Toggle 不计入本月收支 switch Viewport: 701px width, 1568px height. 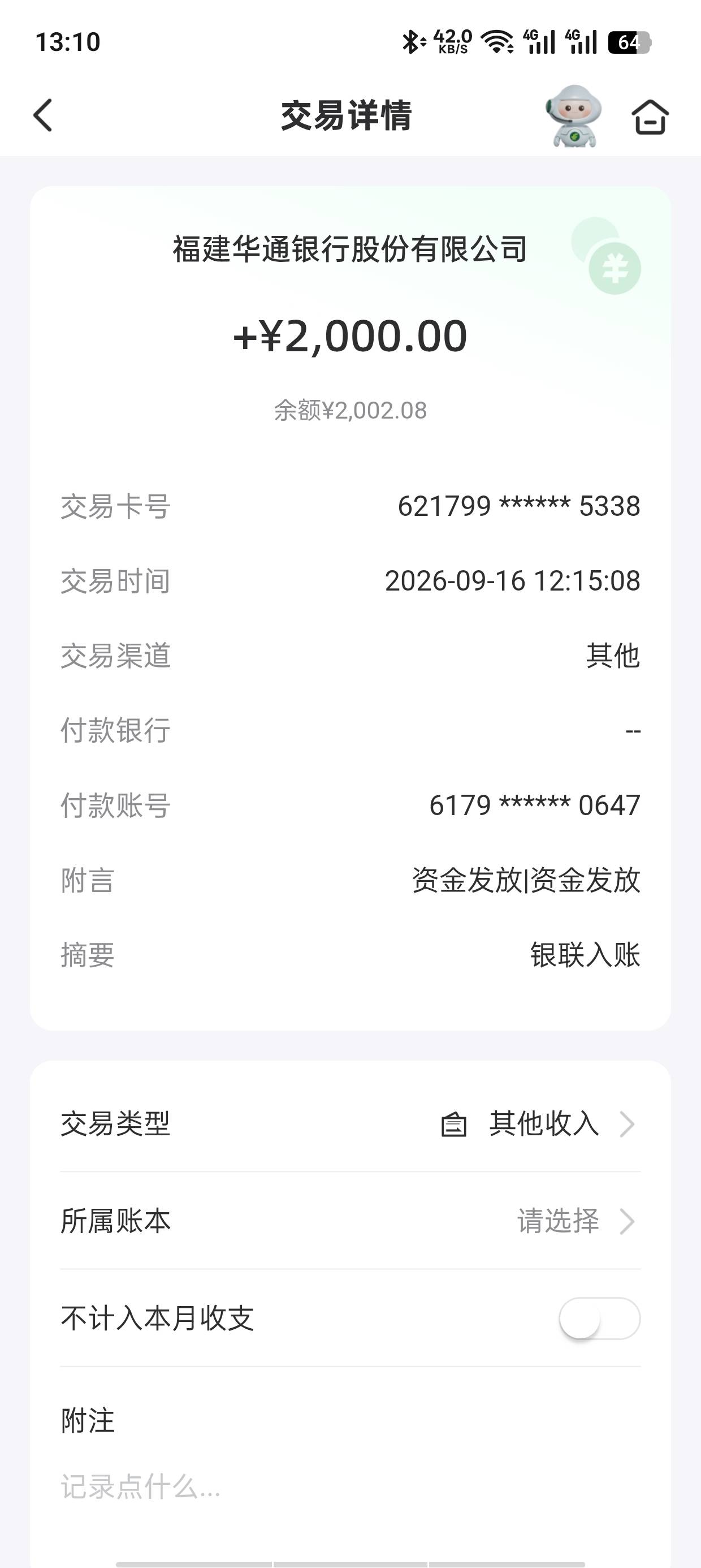coord(599,1318)
